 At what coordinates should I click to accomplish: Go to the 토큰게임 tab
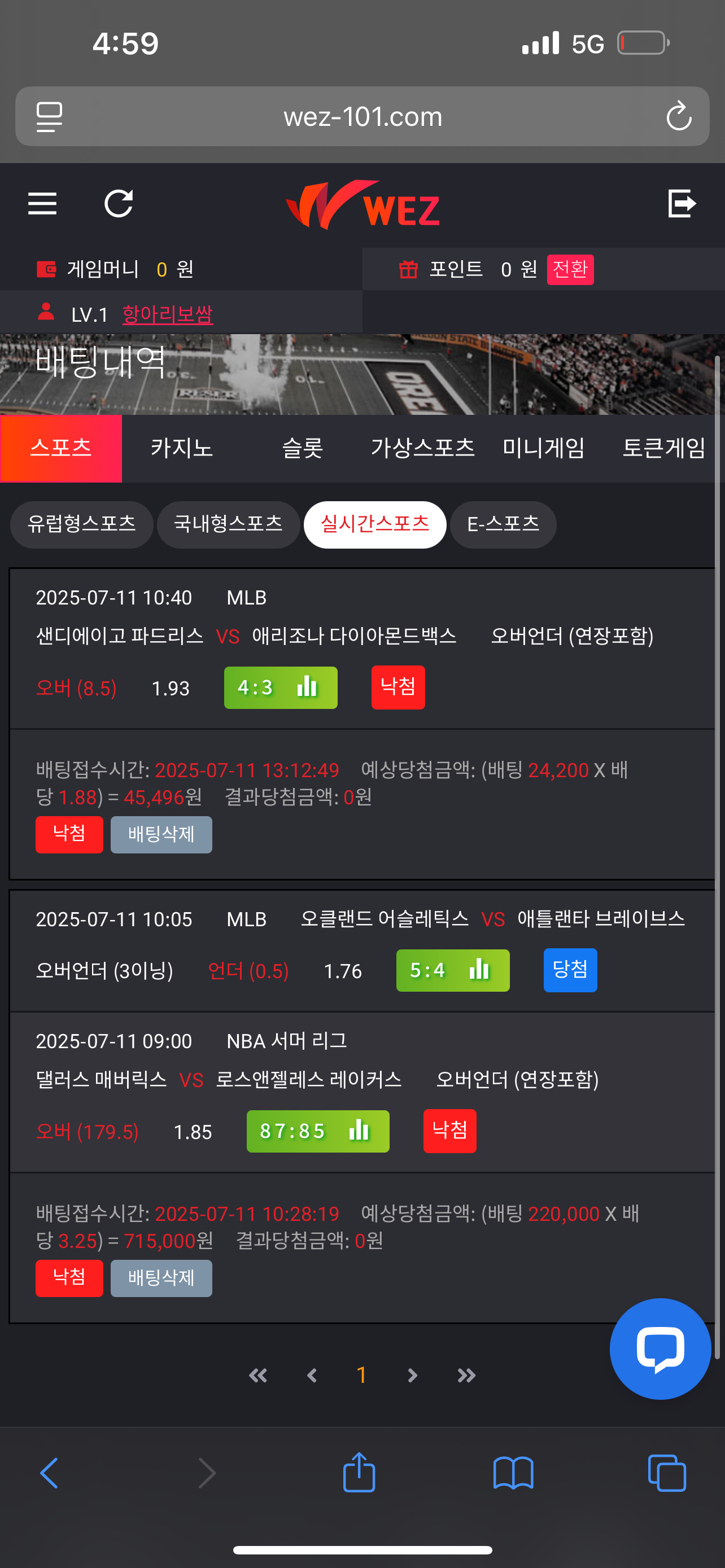click(663, 449)
